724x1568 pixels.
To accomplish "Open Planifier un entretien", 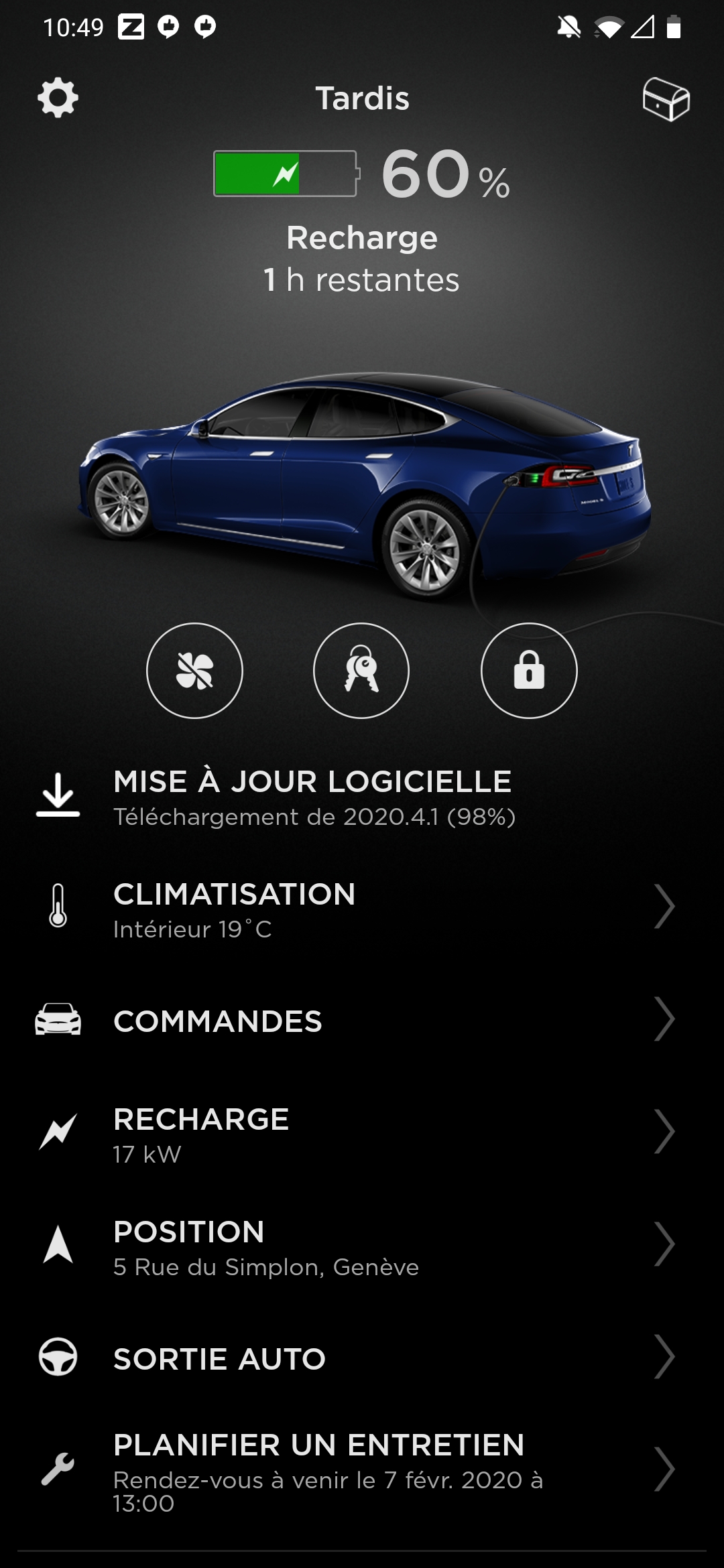I will (x=362, y=1471).
